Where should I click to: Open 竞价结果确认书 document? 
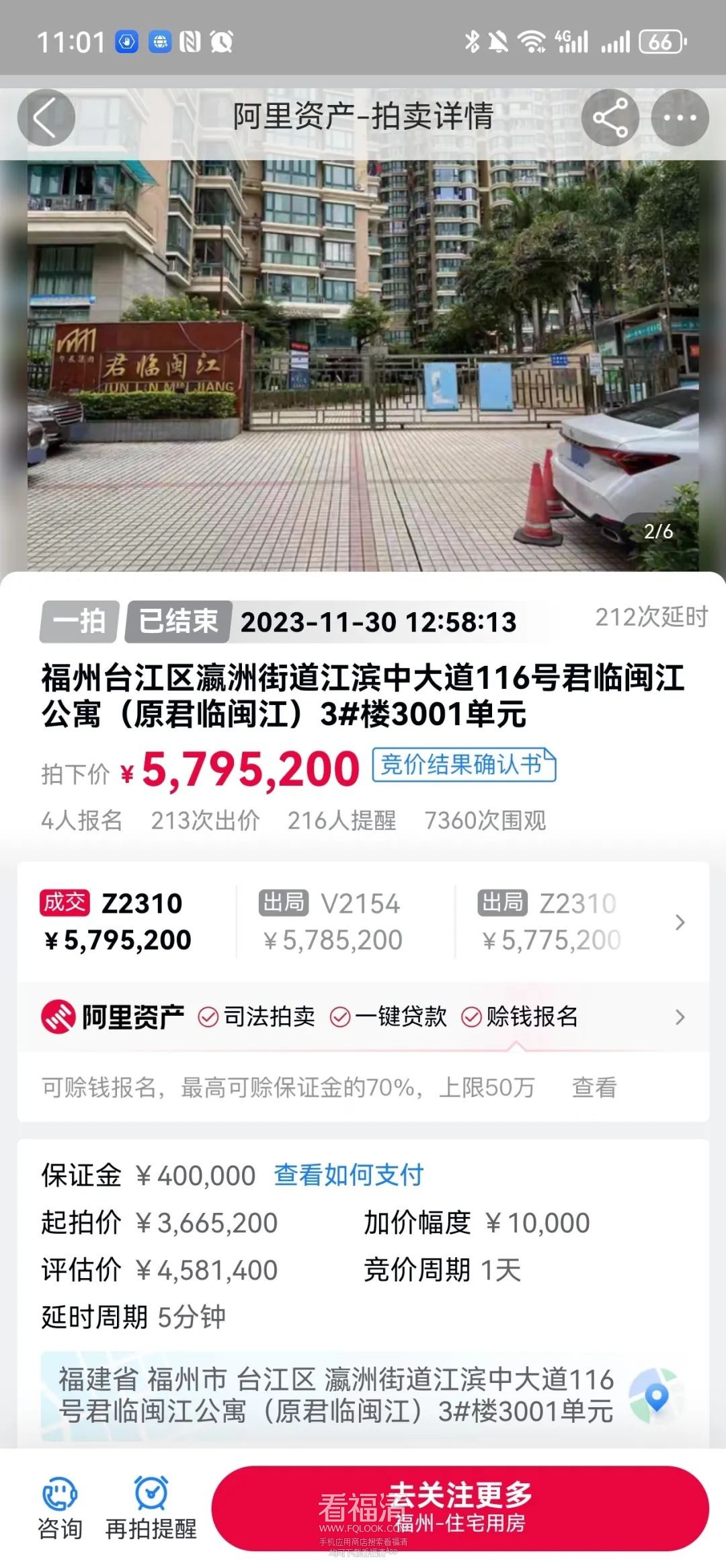[x=464, y=765]
